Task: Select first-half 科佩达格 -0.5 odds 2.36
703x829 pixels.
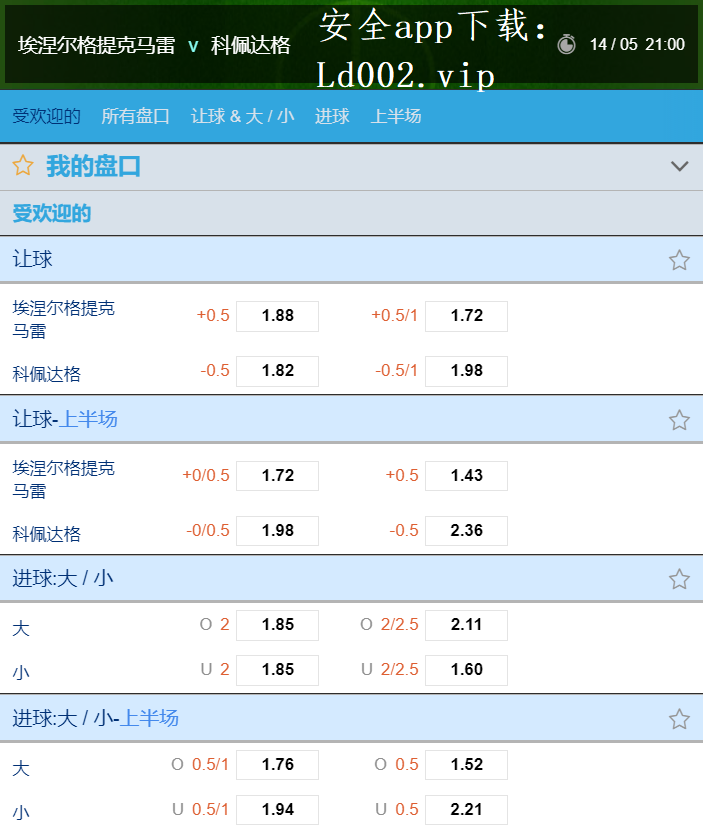Action: (x=466, y=531)
